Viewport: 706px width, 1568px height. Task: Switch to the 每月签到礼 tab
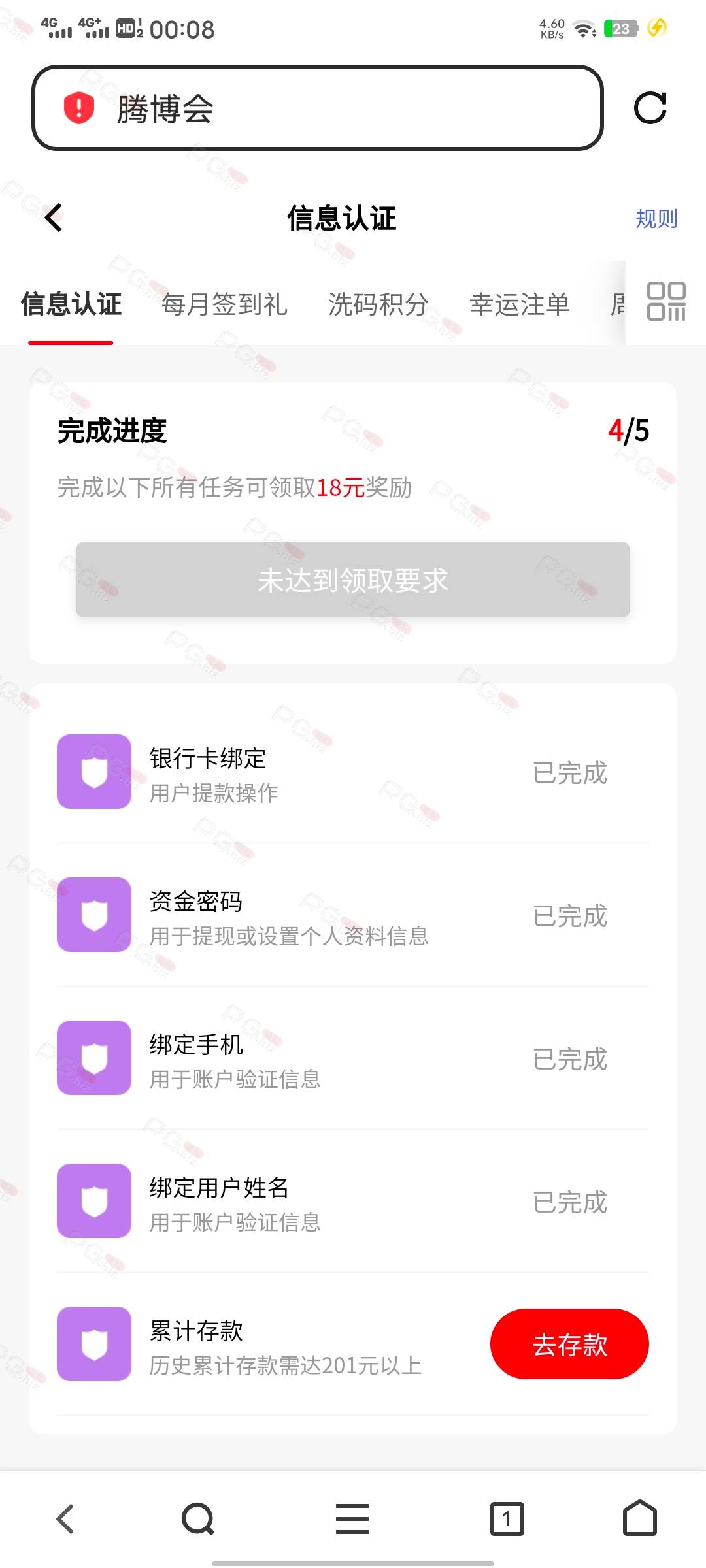click(x=225, y=304)
